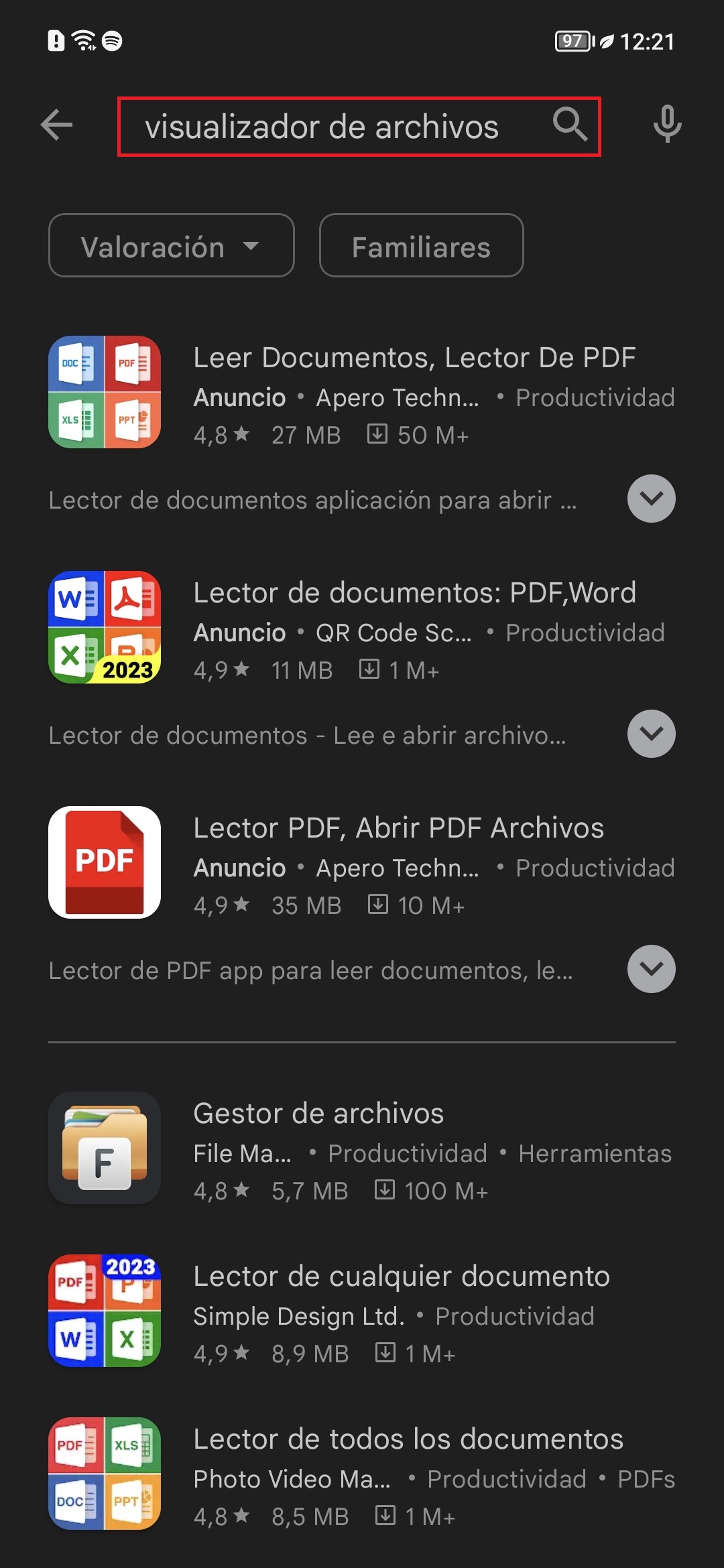Image resolution: width=724 pixels, height=1568 pixels.
Task: Open the Valoración filter dropdown
Action: pyautogui.click(x=171, y=246)
